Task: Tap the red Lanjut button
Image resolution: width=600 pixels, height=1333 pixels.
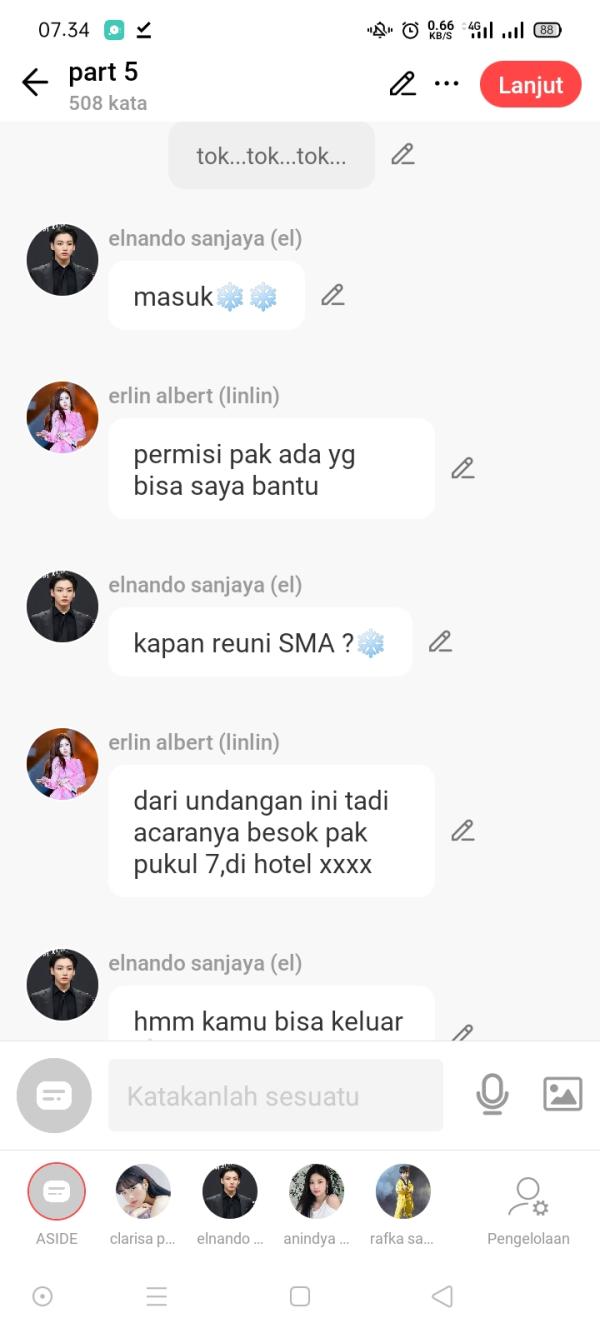Action: 530,85
